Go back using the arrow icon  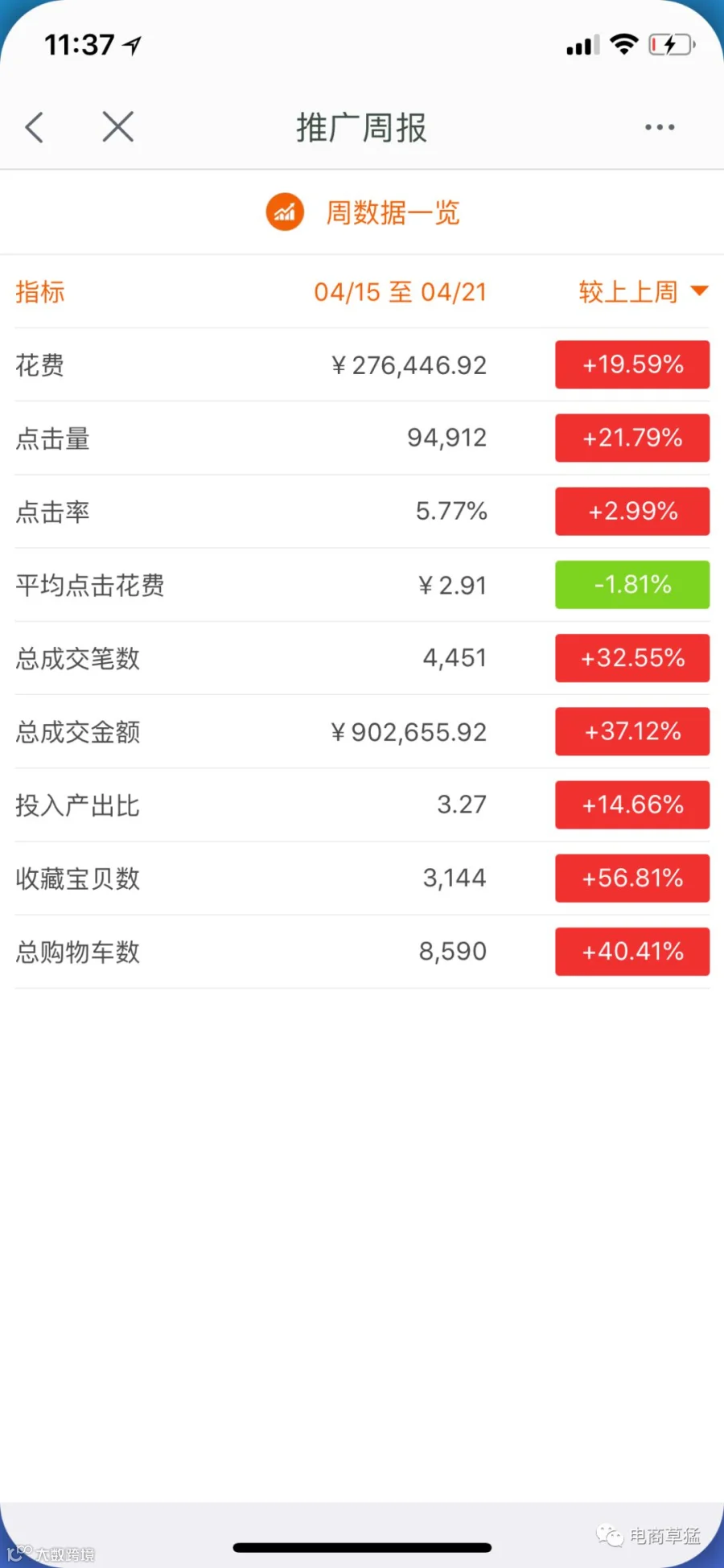coord(34,127)
